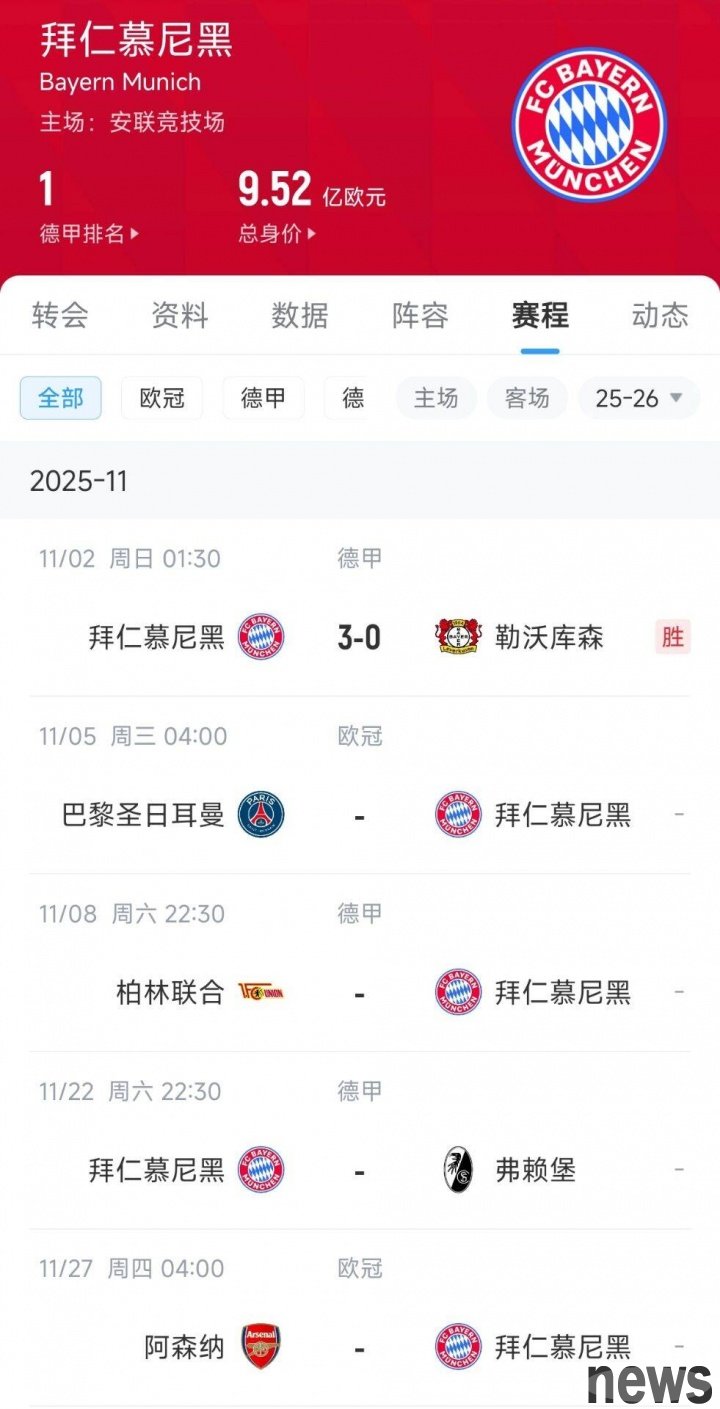Show only 主场 matches
The height and width of the screenshot is (1409, 720).
point(436,398)
